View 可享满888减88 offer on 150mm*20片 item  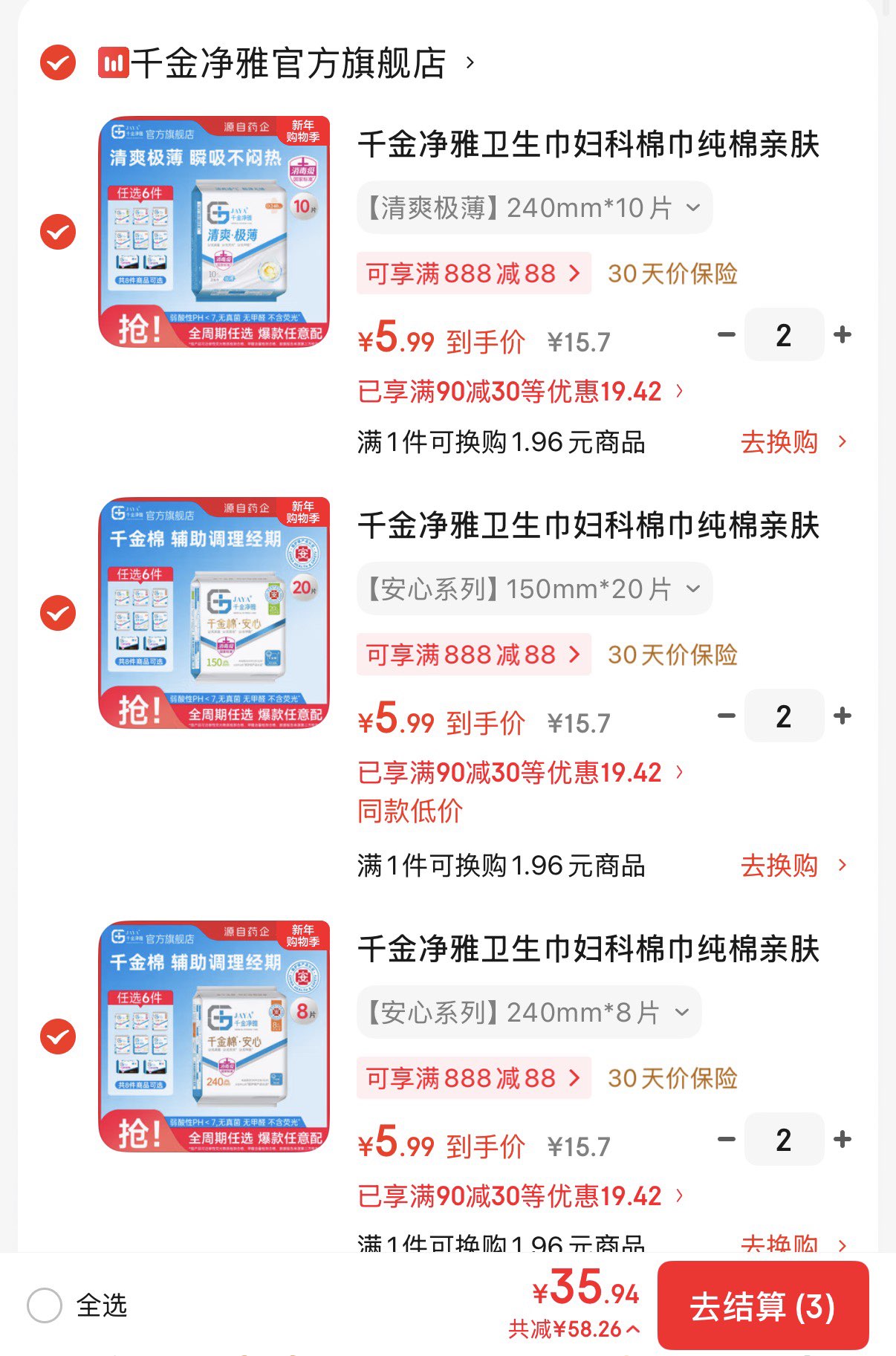(473, 655)
